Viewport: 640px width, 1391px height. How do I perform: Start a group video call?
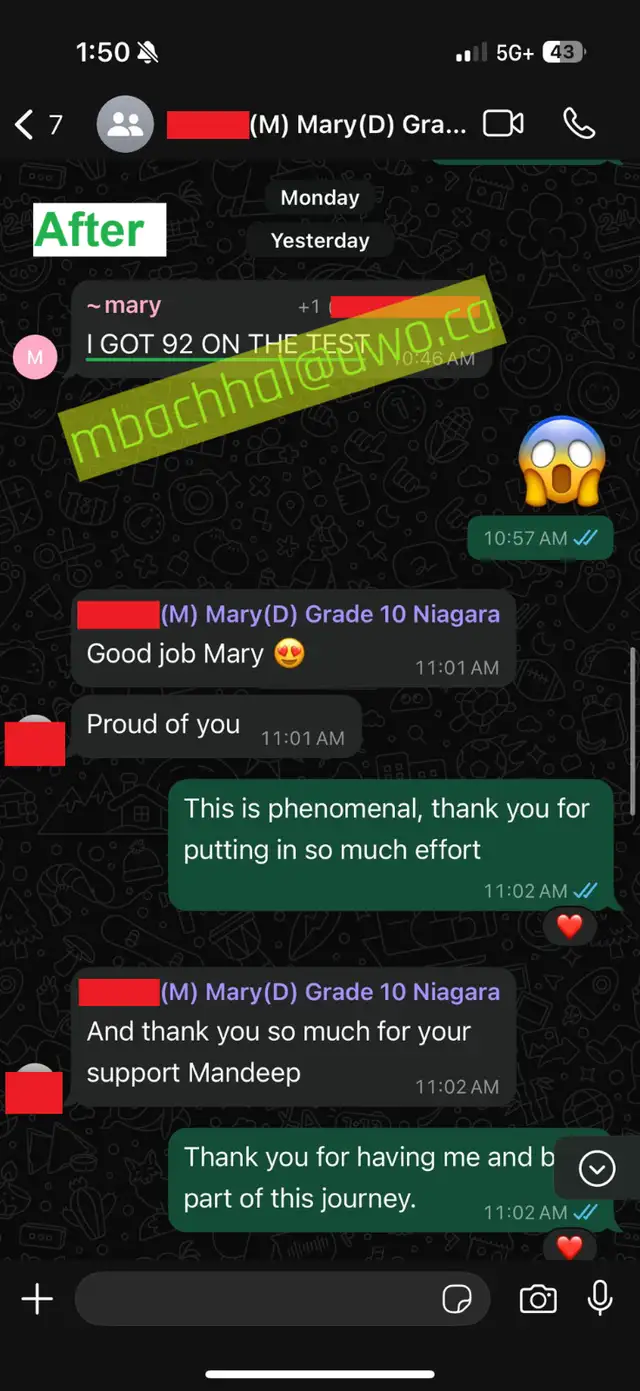[x=503, y=124]
